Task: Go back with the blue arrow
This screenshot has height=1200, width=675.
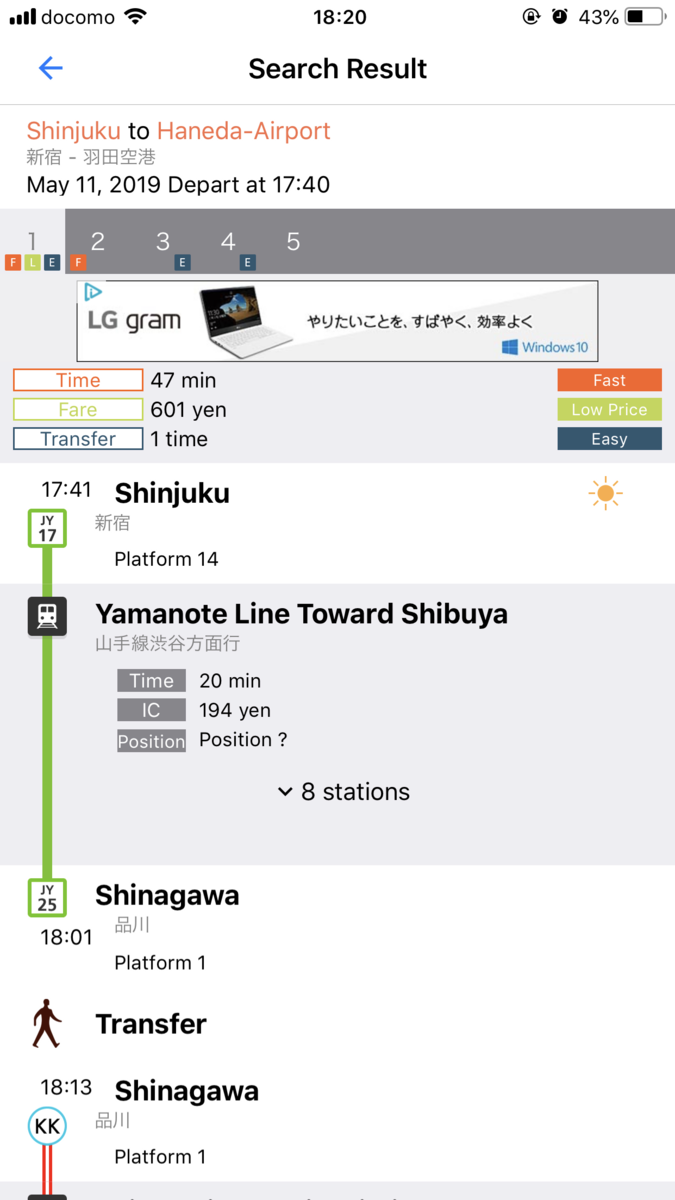Action: [x=50, y=68]
